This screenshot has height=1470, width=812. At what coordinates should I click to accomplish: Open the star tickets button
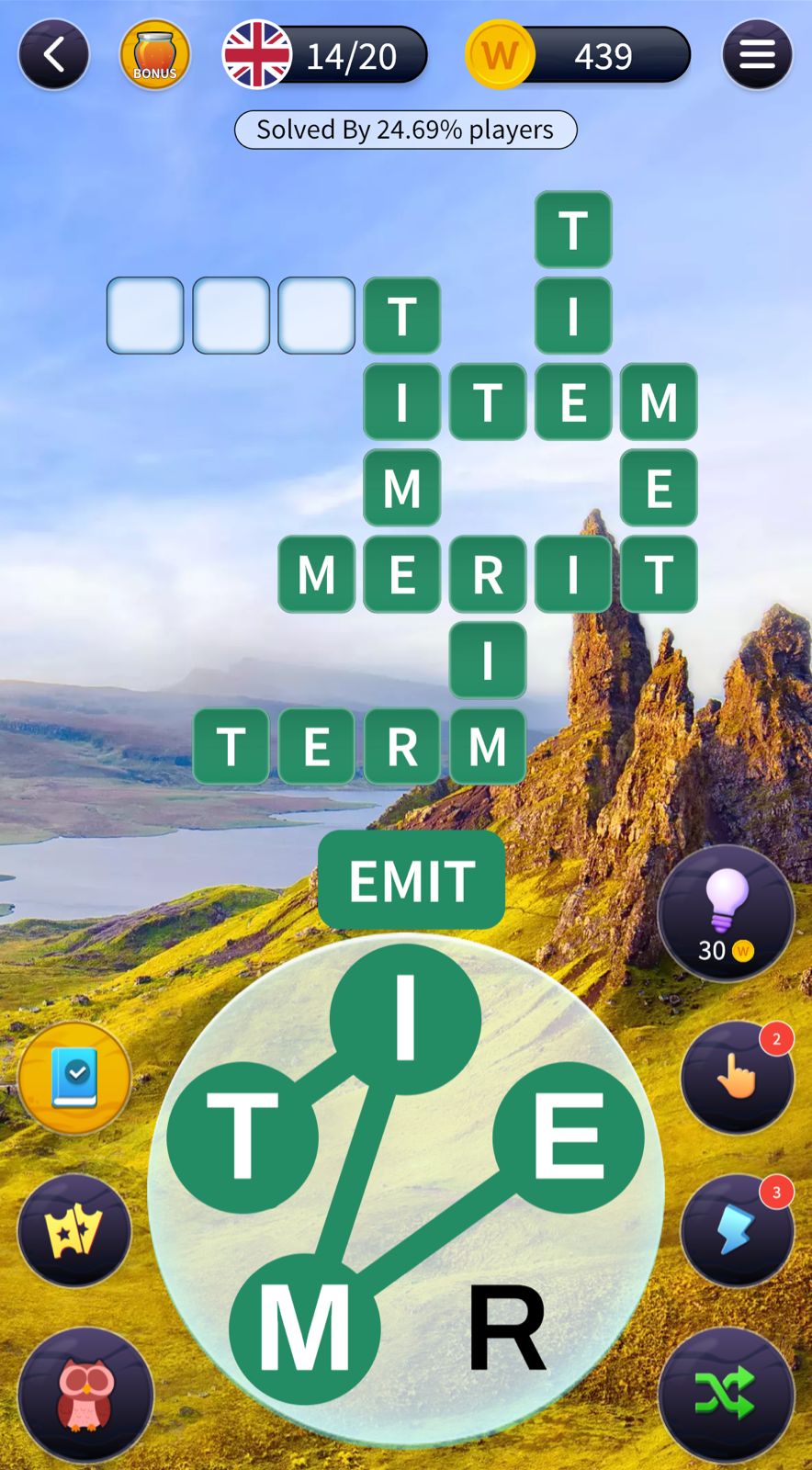(x=74, y=1231)
